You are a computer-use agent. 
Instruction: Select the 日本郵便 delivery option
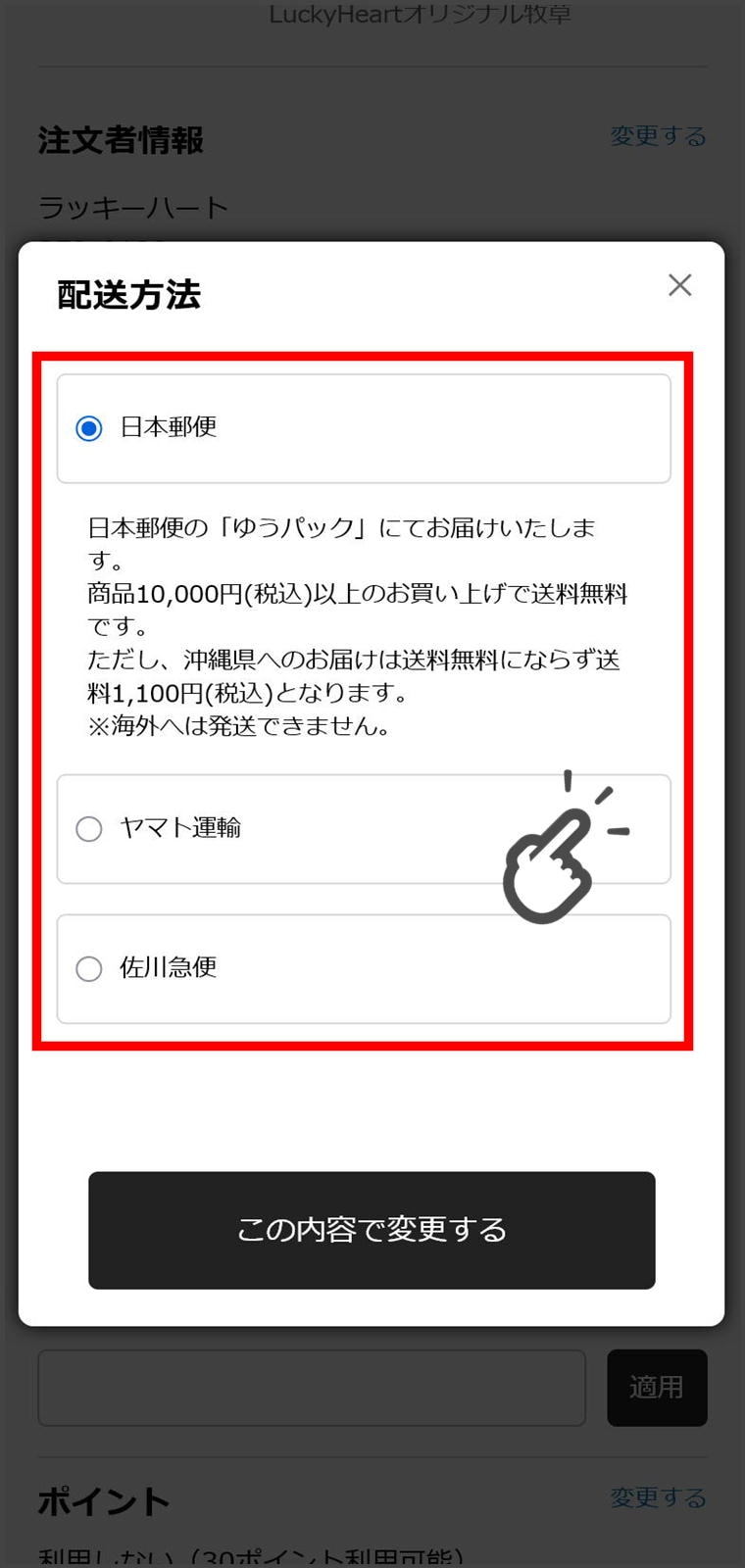point(364,428)
